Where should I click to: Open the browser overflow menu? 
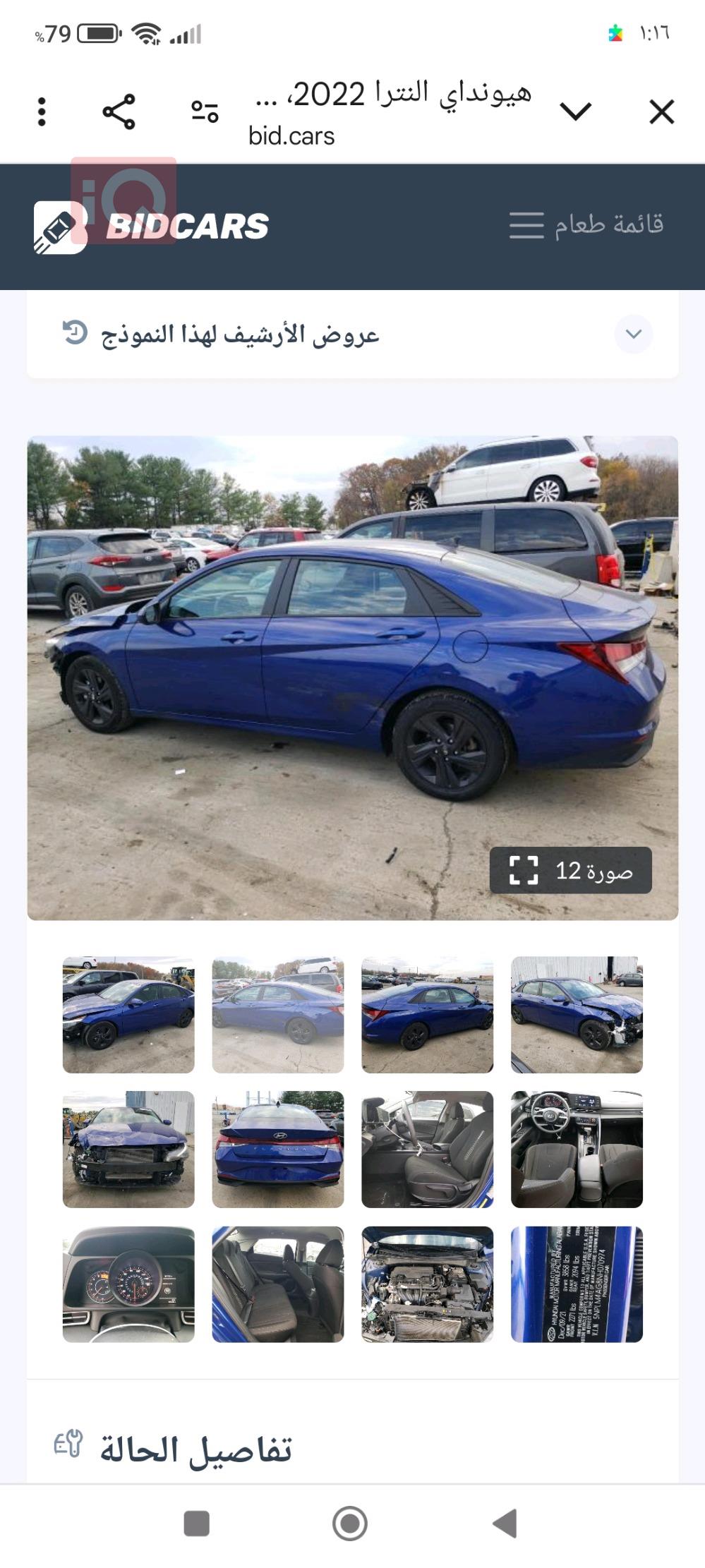click(42, 111)
